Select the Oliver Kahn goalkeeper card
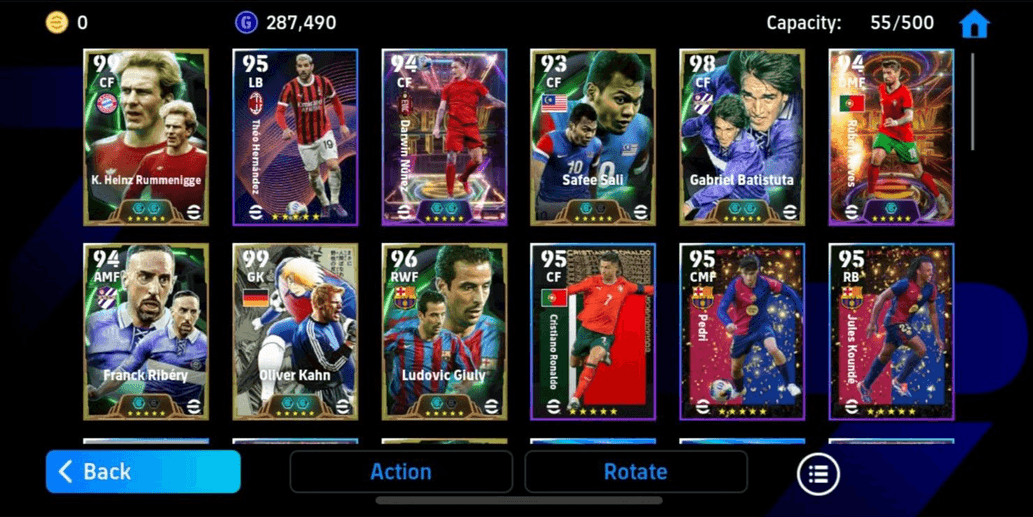This screenshot has width=1033, height=517. click(295, 331)
